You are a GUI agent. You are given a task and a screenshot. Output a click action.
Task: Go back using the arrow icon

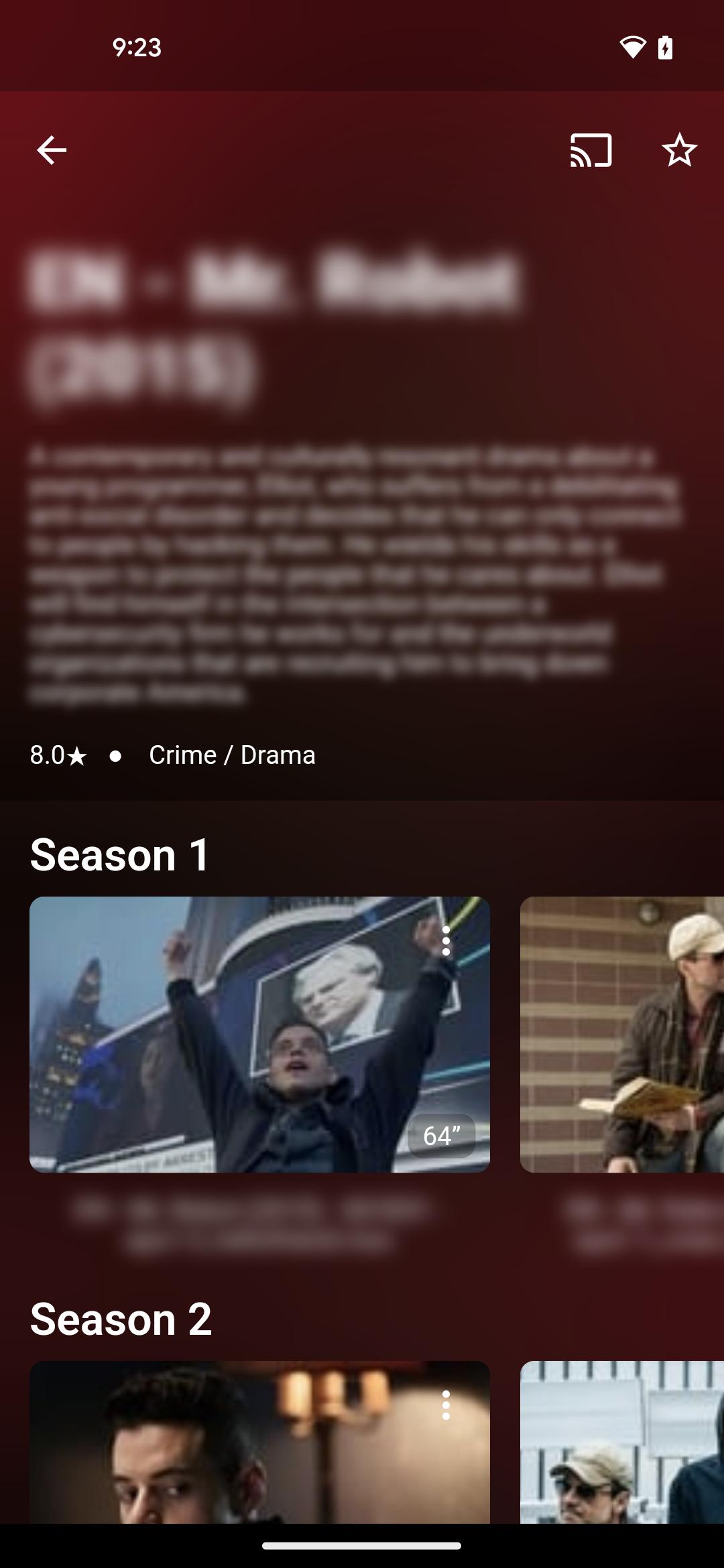point(52,149)
